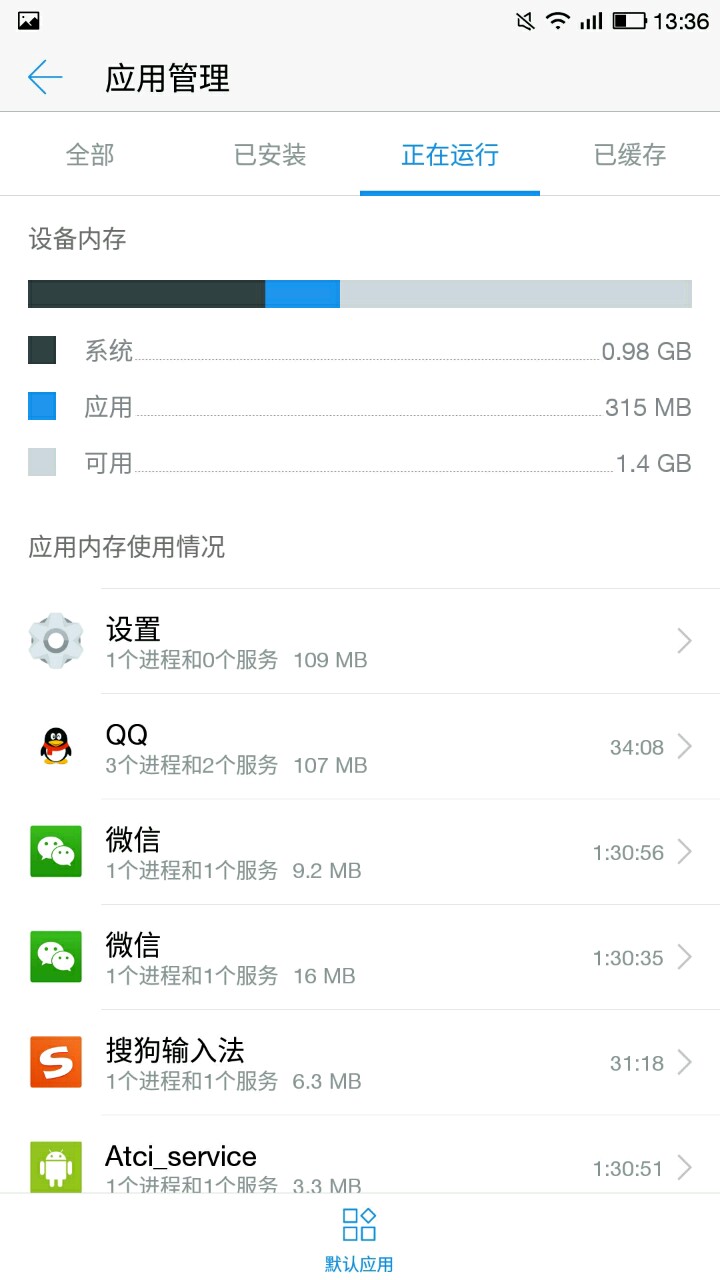
Task: Switch to the 已缓存 tab
Action: (630, 155)
